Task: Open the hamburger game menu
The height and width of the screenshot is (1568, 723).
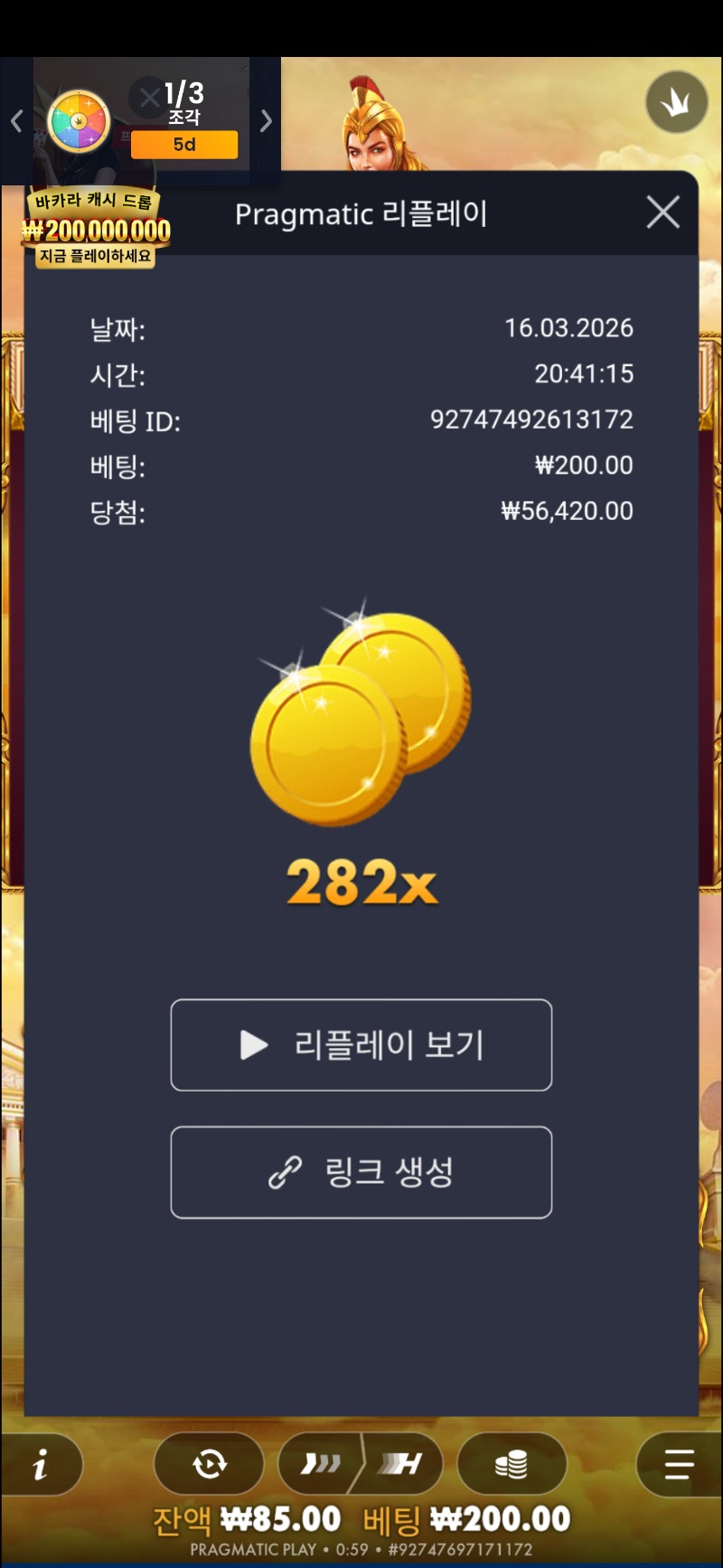Action: [679, 1464]
